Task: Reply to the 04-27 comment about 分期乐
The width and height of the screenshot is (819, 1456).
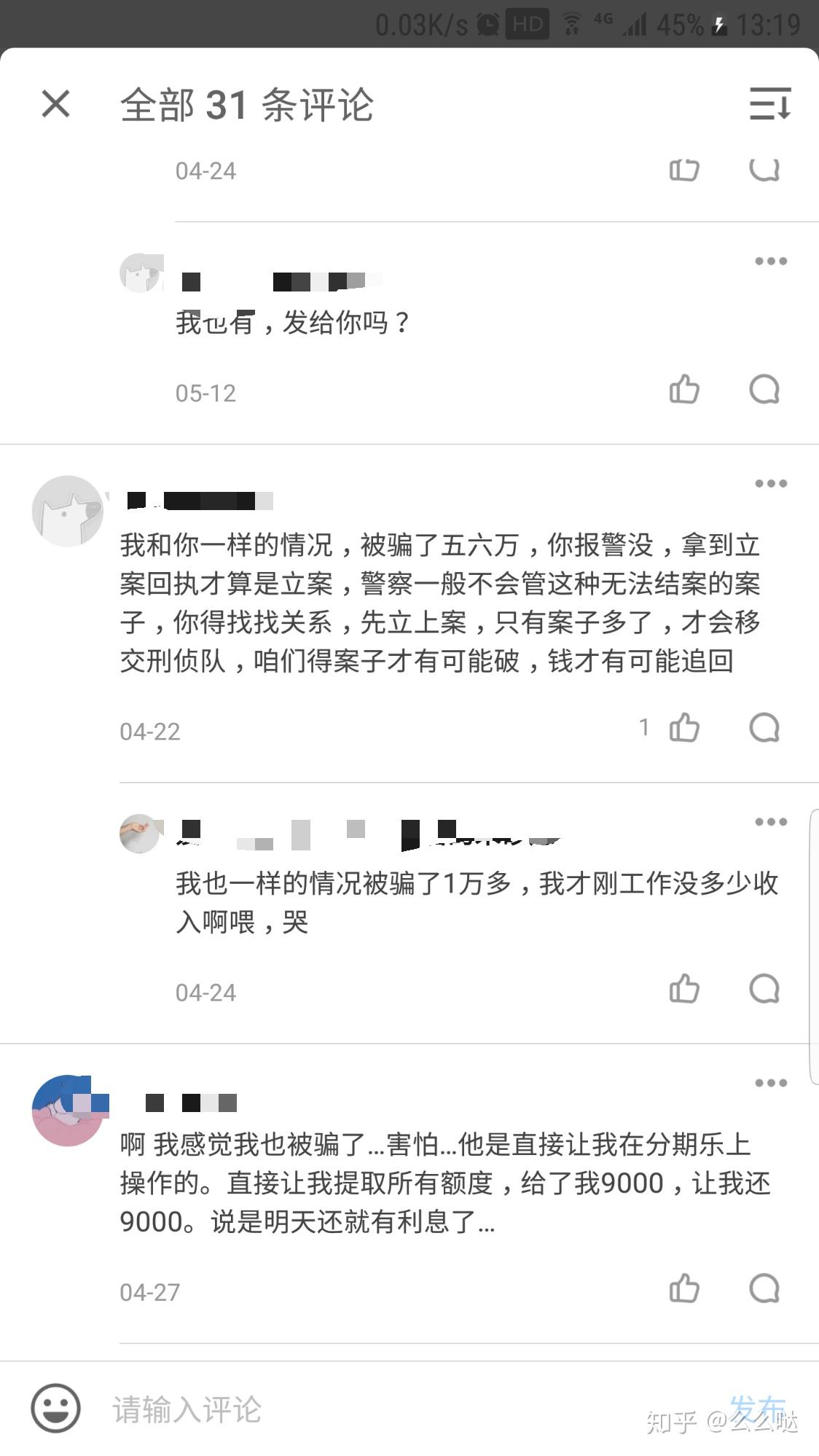Action: (764, 1288)
